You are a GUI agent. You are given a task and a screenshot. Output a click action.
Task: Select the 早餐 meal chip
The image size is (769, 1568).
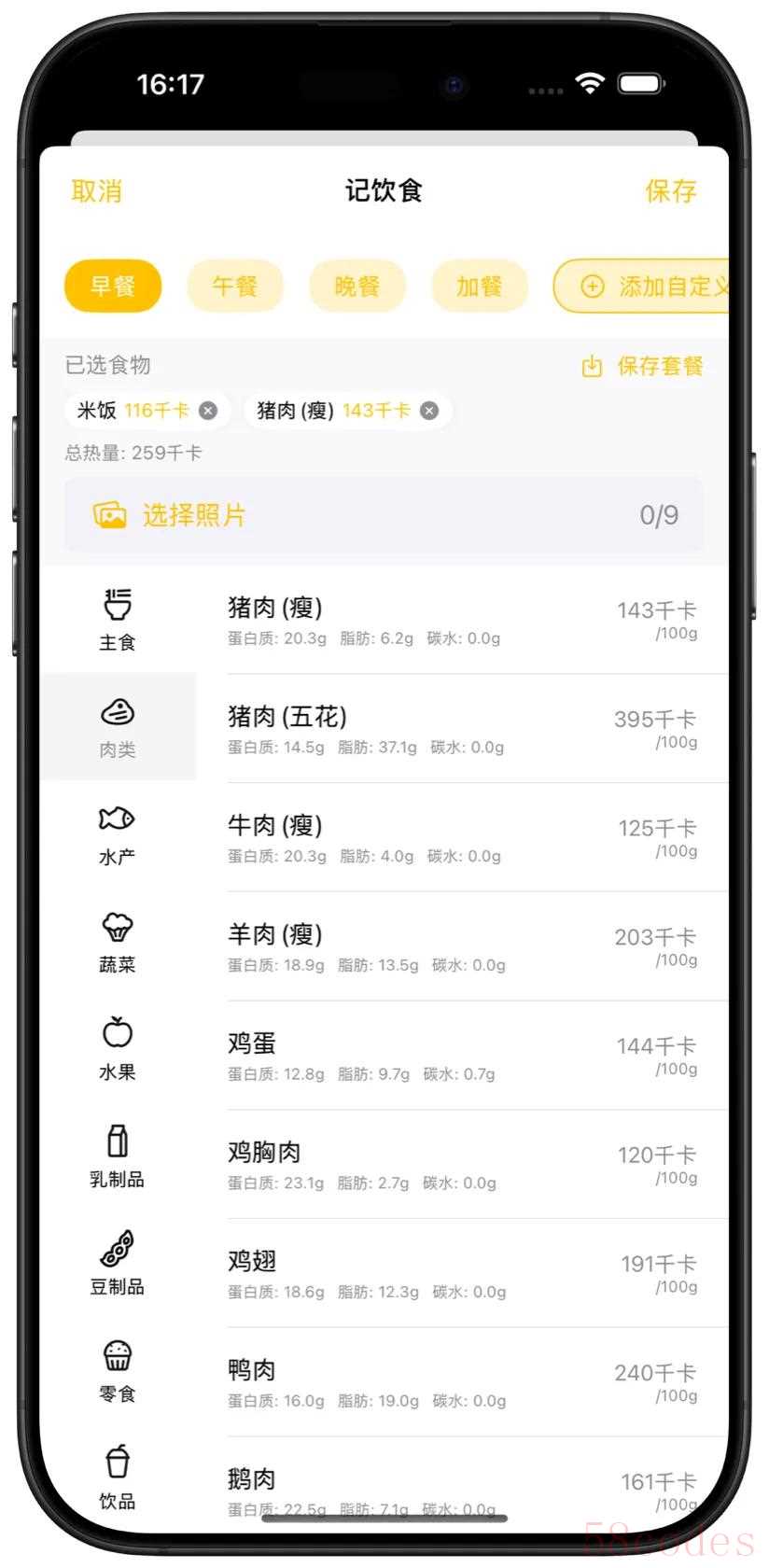pyautogui.click(x=113, y=286)
